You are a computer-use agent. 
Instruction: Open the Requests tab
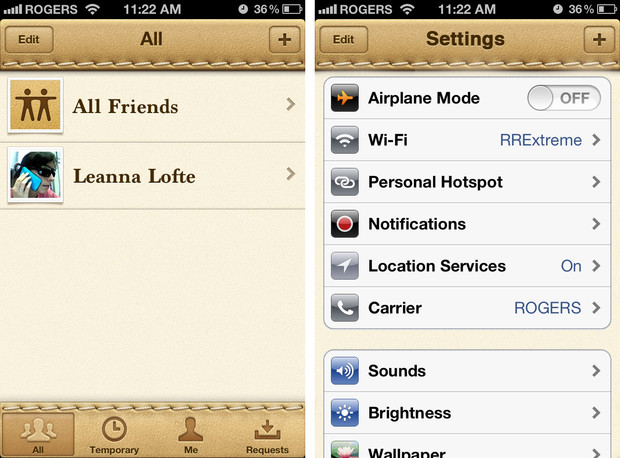point(267,433)
